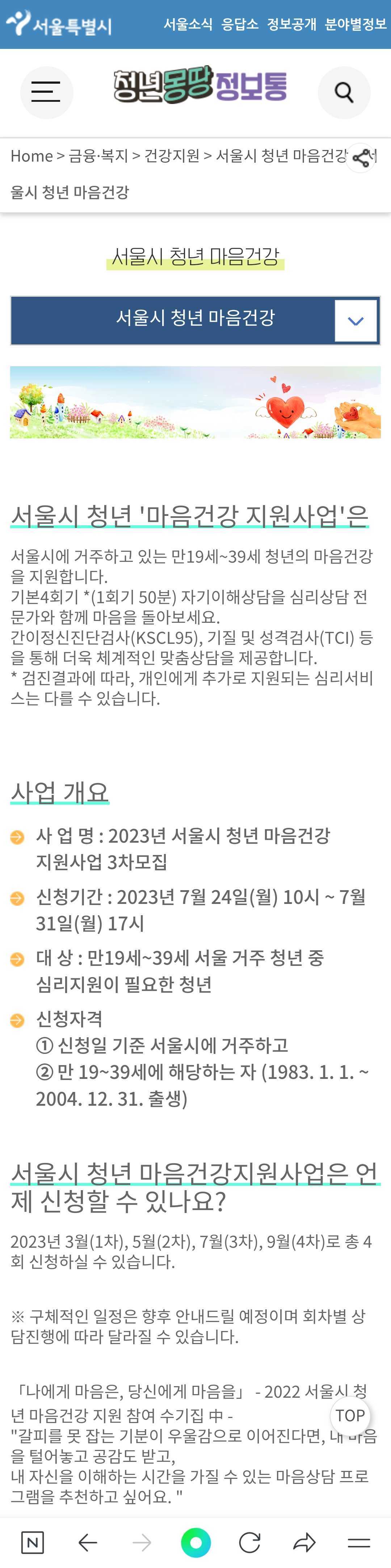
Task: Open 정보공개 link
Action: (x=291, y=24)
